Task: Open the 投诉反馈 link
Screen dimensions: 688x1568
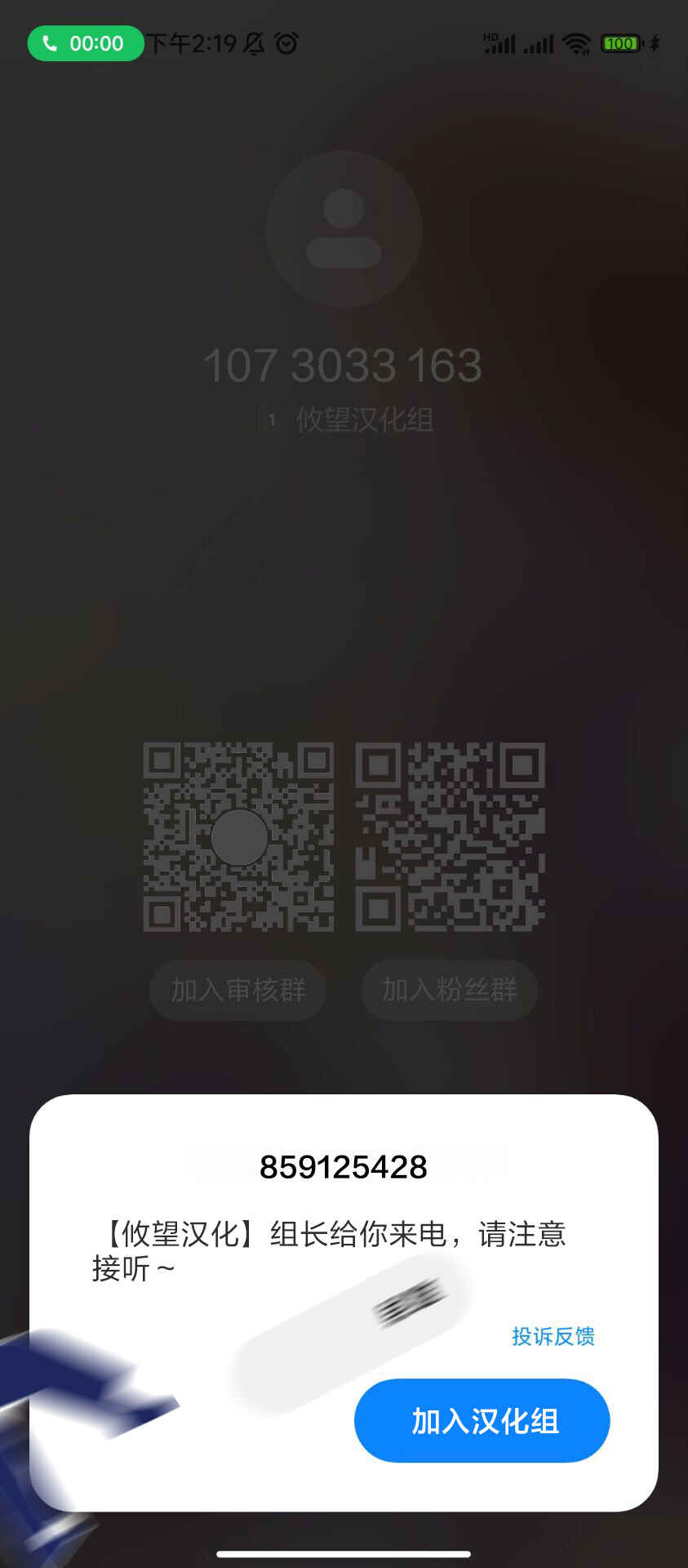Action: pyautogui.click(x=553, y=1336)
